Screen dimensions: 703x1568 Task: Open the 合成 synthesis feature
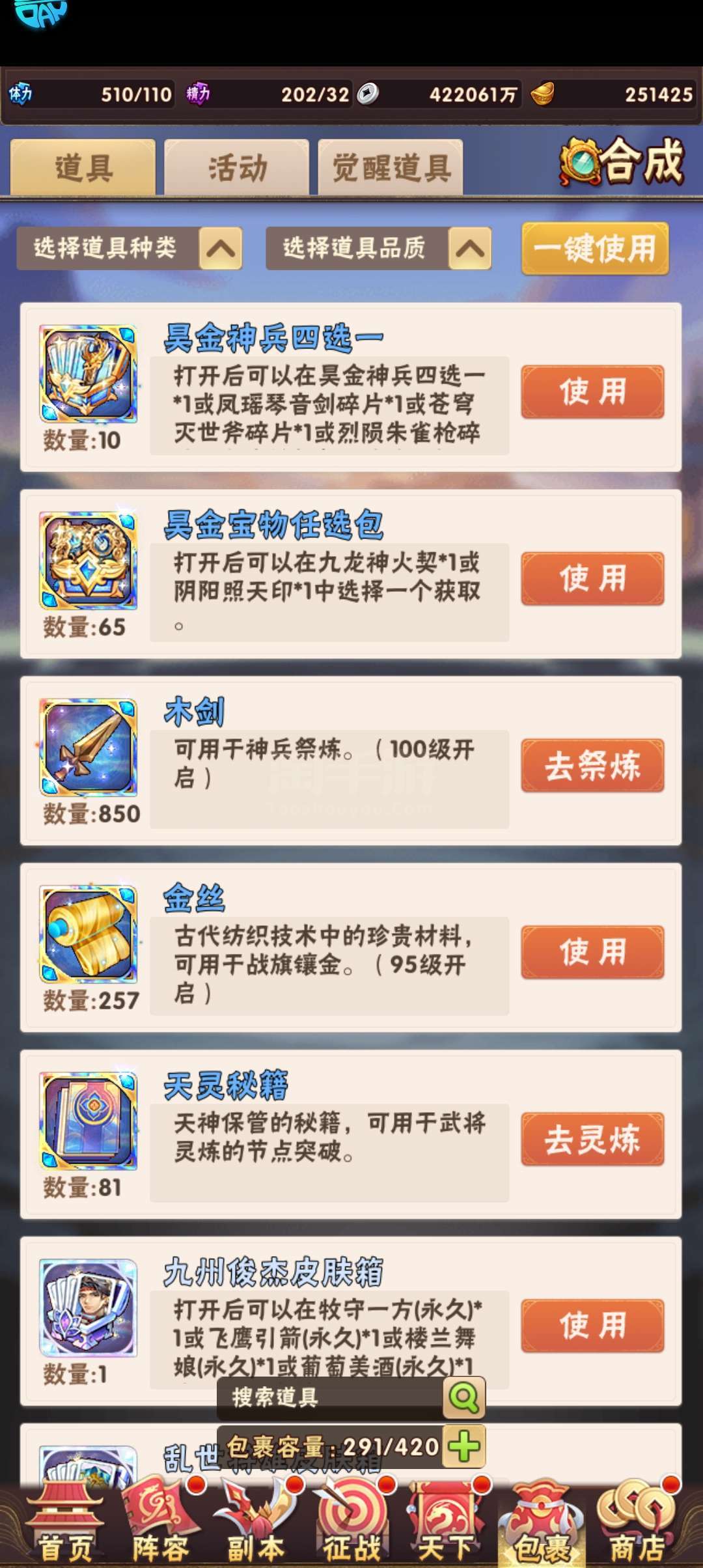[x=622, y=161]
